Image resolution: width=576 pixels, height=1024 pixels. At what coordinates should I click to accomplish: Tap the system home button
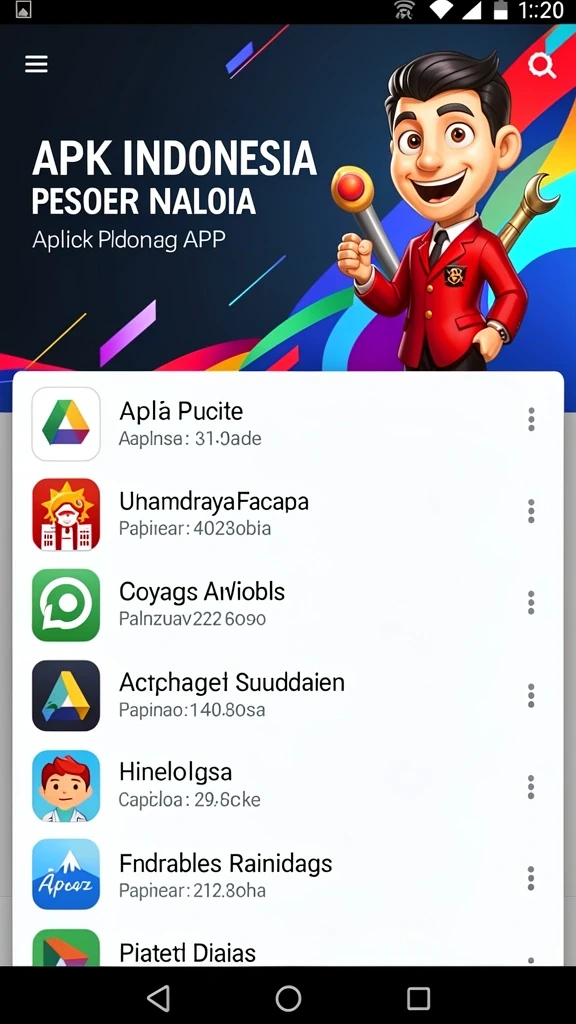[288, 998]
